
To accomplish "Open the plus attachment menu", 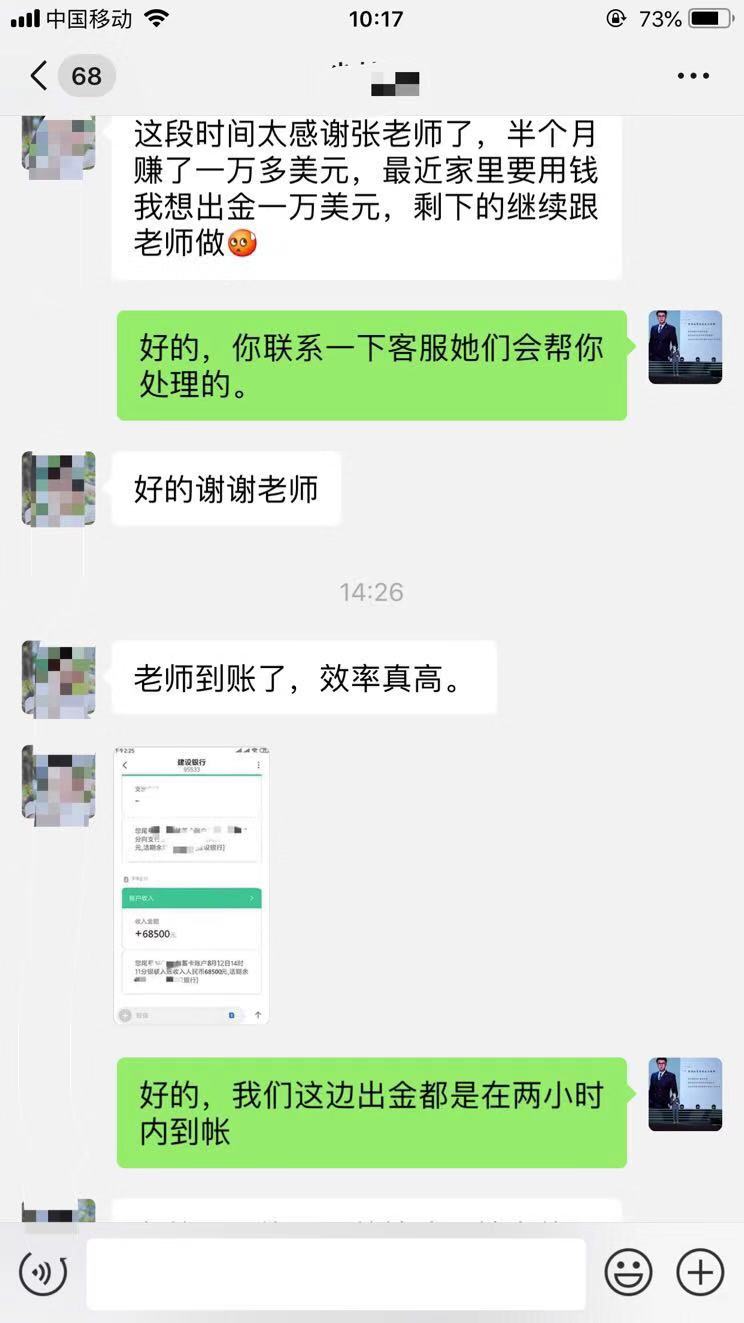I will click(x=700, y=1273).
